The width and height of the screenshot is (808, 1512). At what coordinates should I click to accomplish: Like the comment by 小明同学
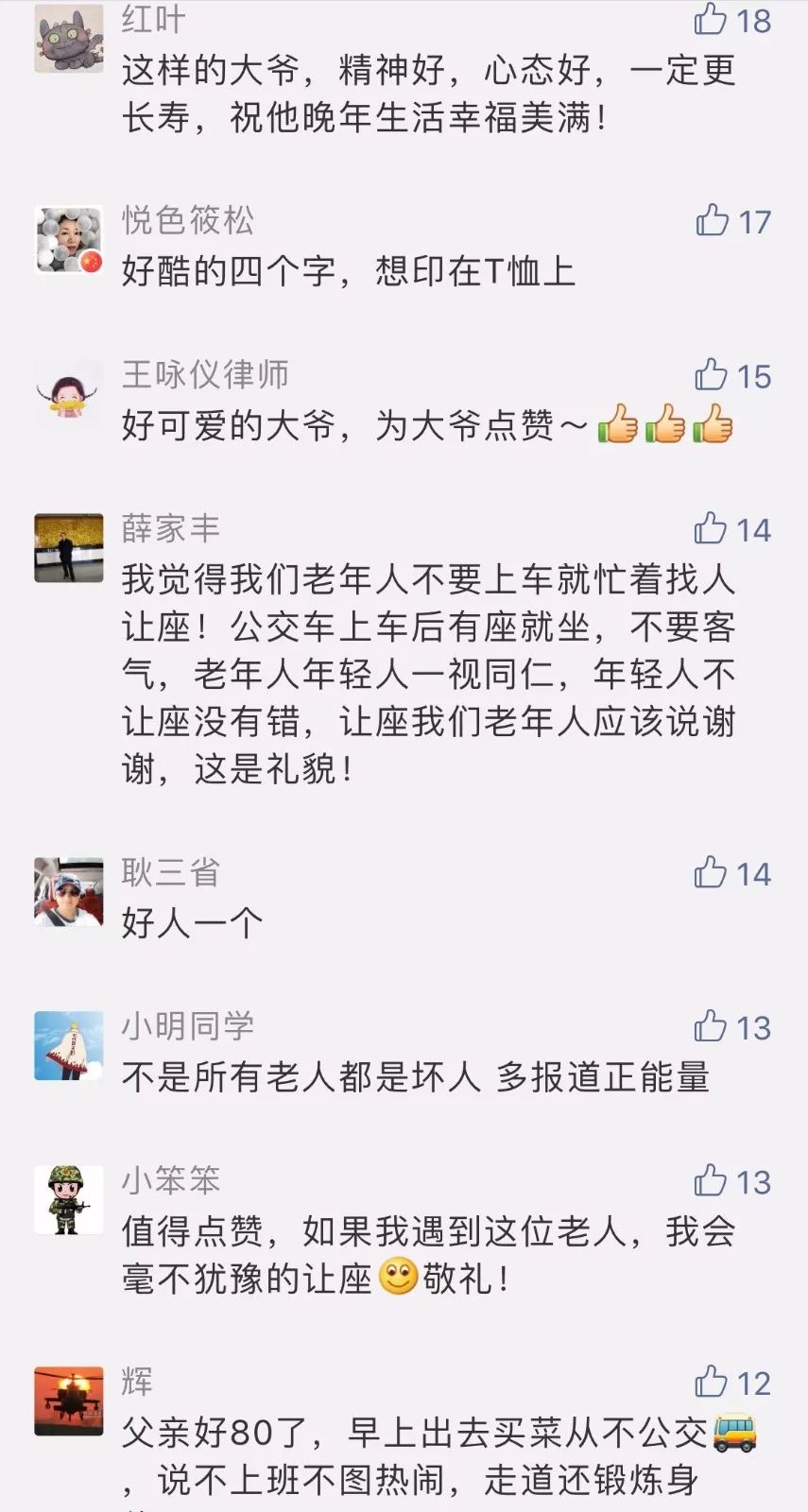click(x=711, y=1027)
